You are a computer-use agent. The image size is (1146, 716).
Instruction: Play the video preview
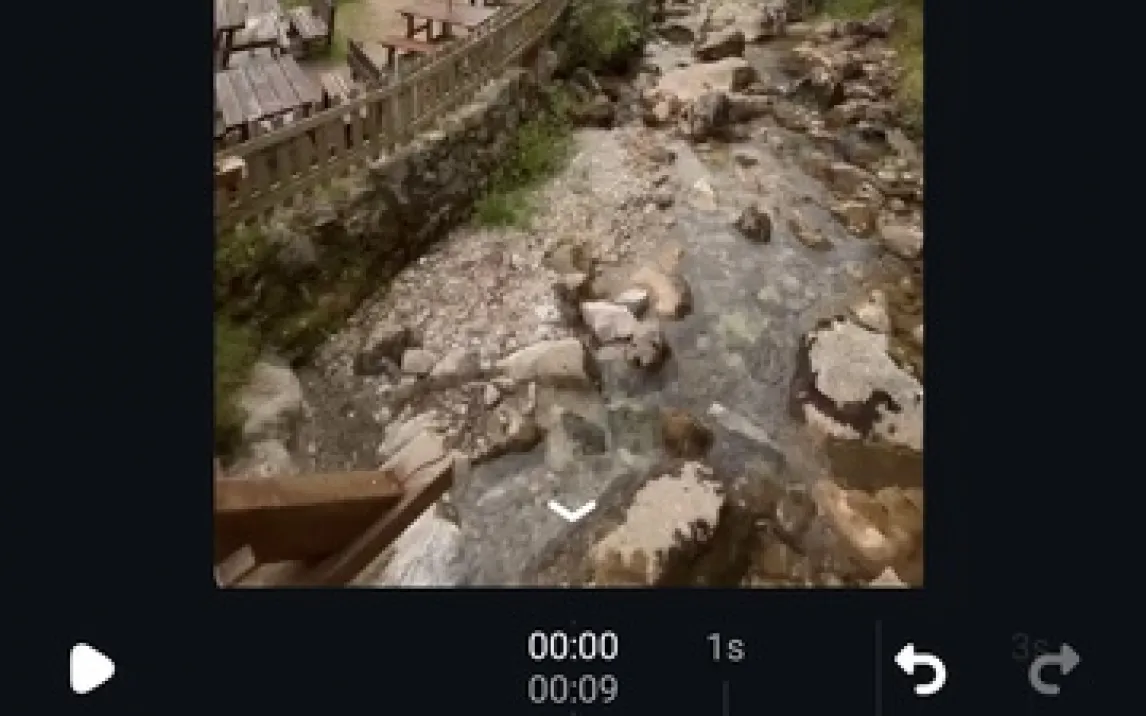point(91,669)
